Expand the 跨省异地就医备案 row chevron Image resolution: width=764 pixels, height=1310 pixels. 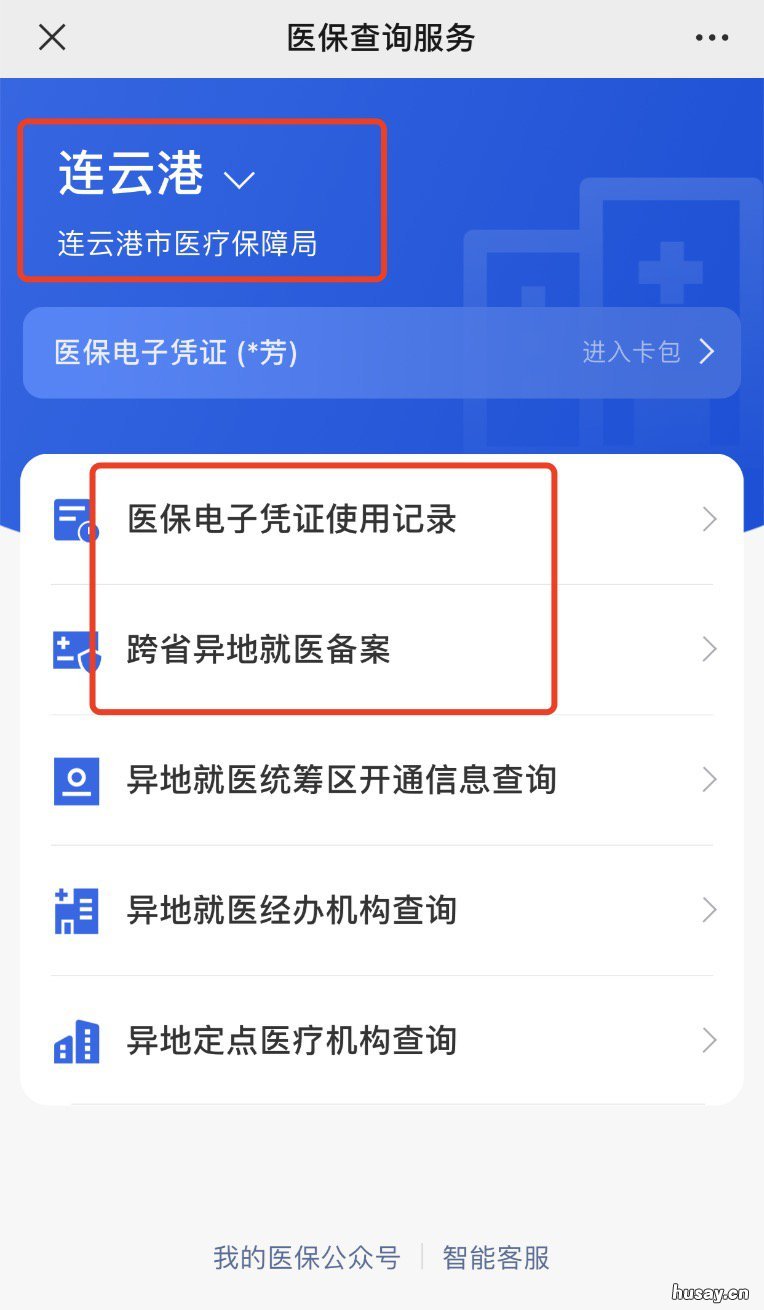click(x=709, y=649)
